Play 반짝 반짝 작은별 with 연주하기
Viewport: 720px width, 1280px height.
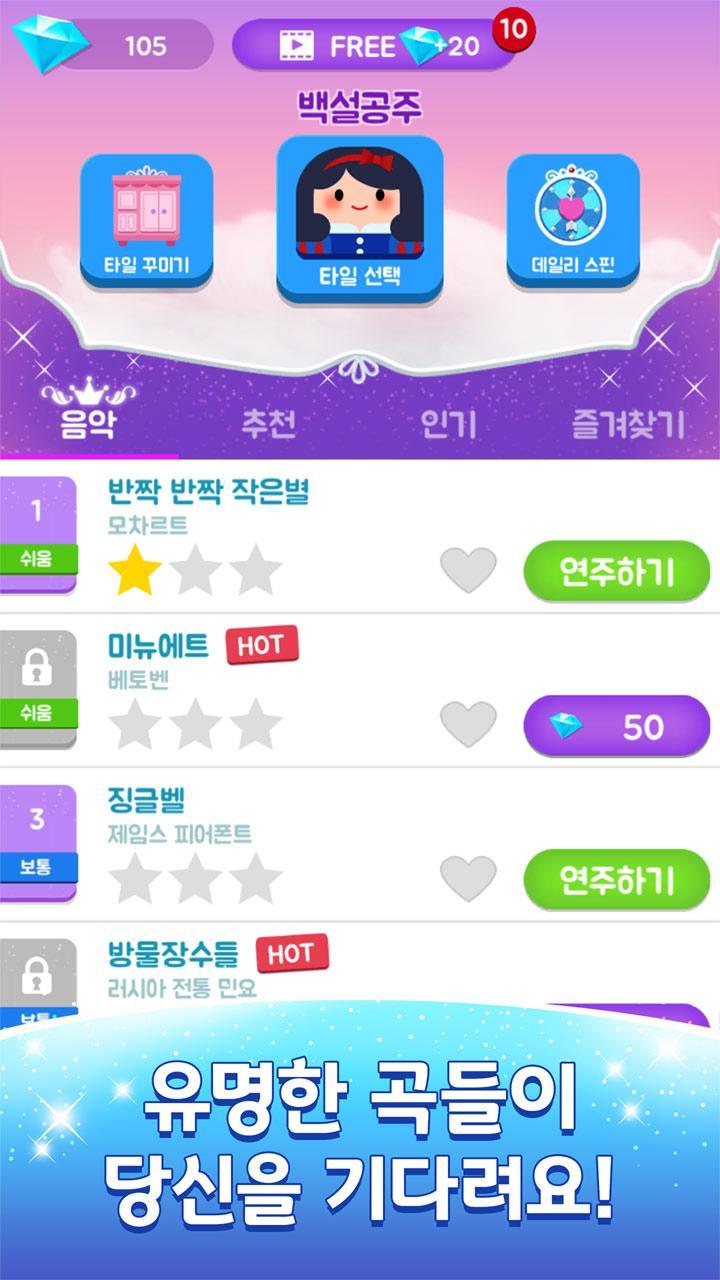(616, 572)
